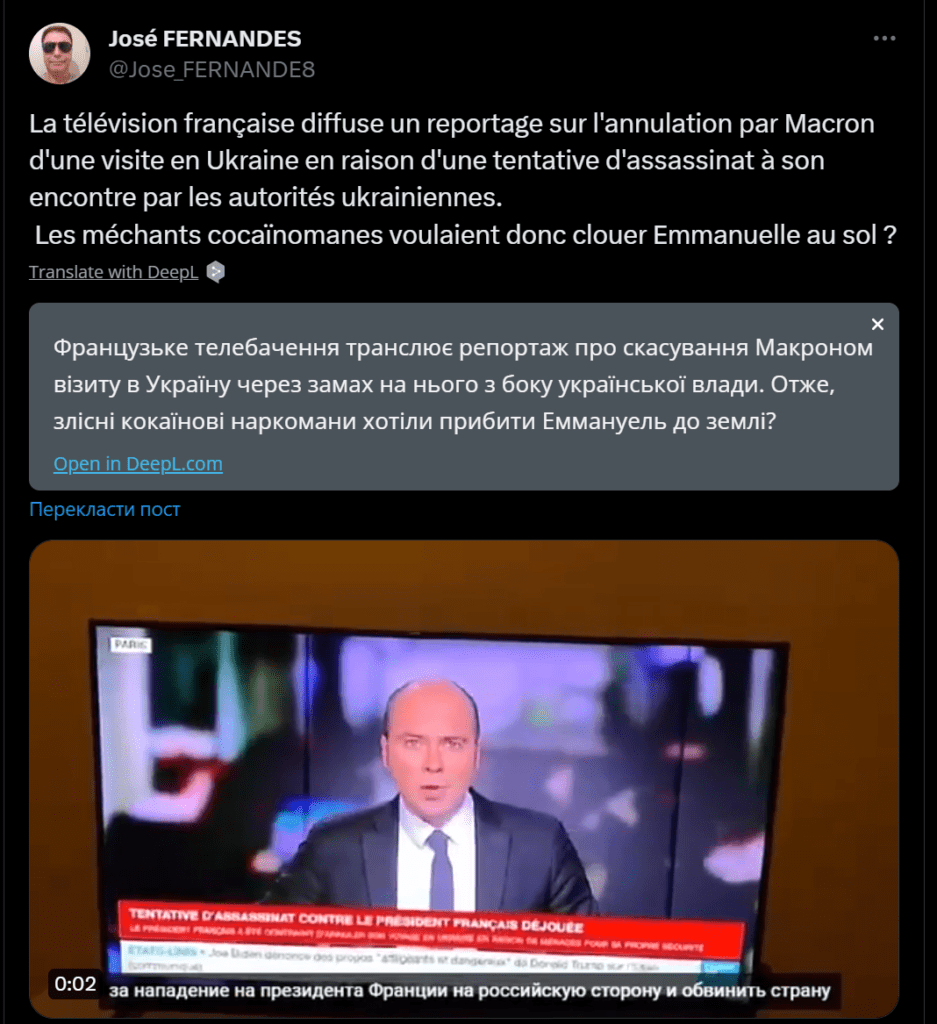The width and height of the screenshot is (937, 1024).
Task: Play the embedded news video
Action: click(x=463, y=780)
